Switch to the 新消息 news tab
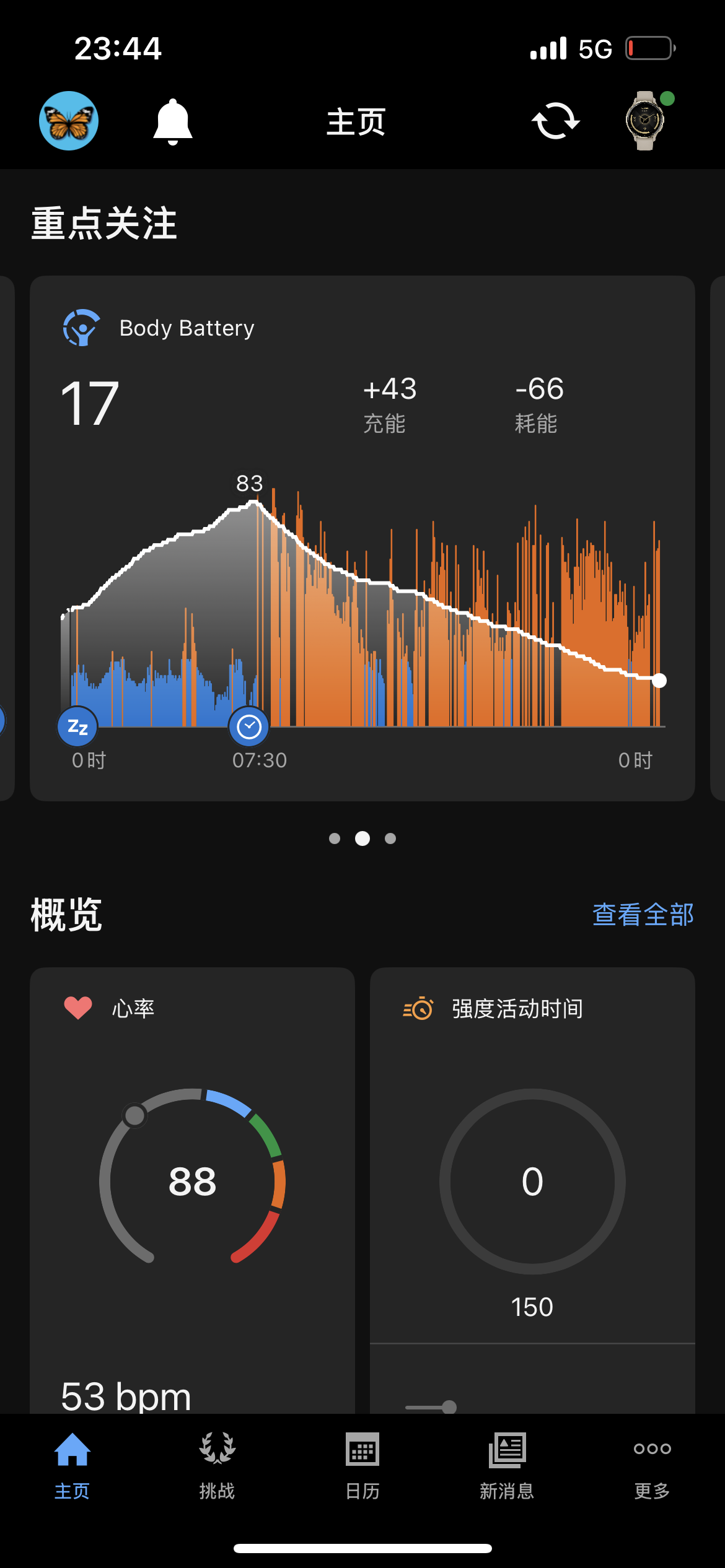This screenshot has width=725, height=1568. click(x=507, y=1465)
